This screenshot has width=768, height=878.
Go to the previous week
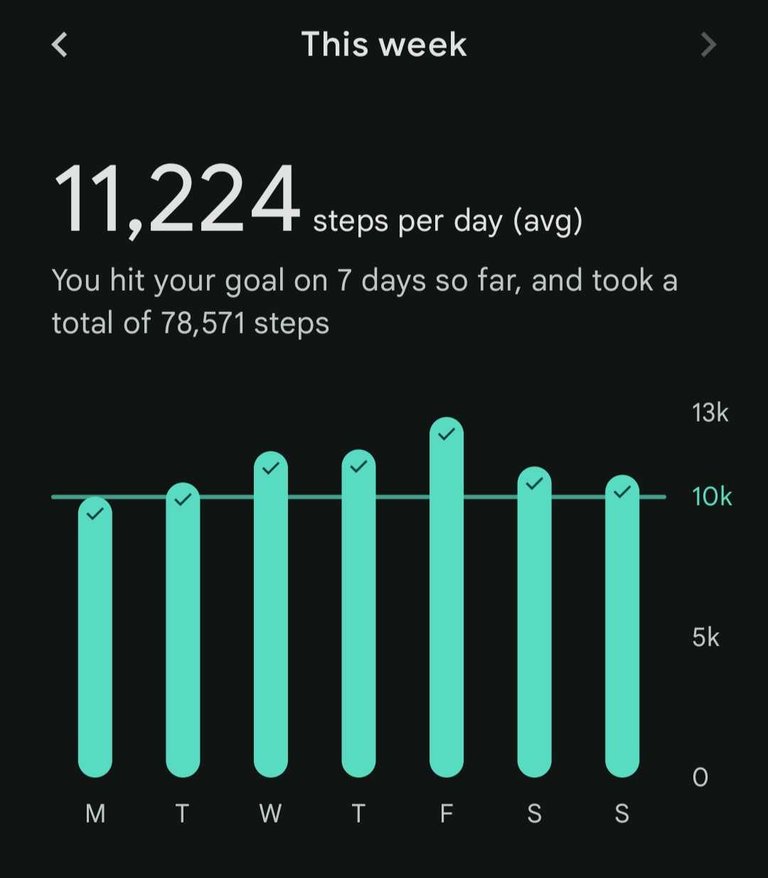pyautogui.click(x=59, y=45)
